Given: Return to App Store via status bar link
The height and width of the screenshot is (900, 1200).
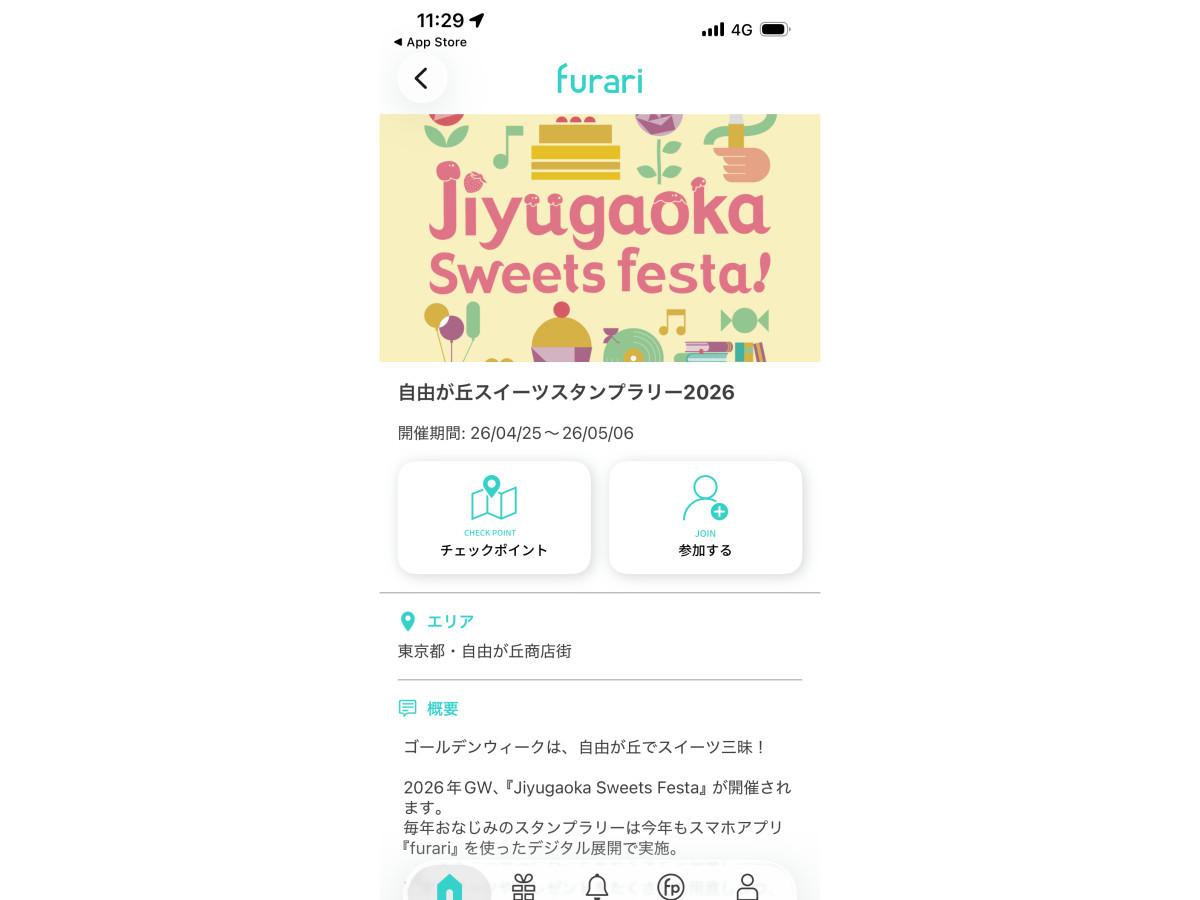Looking at the screenshot, I should click(x=430, y=42).
